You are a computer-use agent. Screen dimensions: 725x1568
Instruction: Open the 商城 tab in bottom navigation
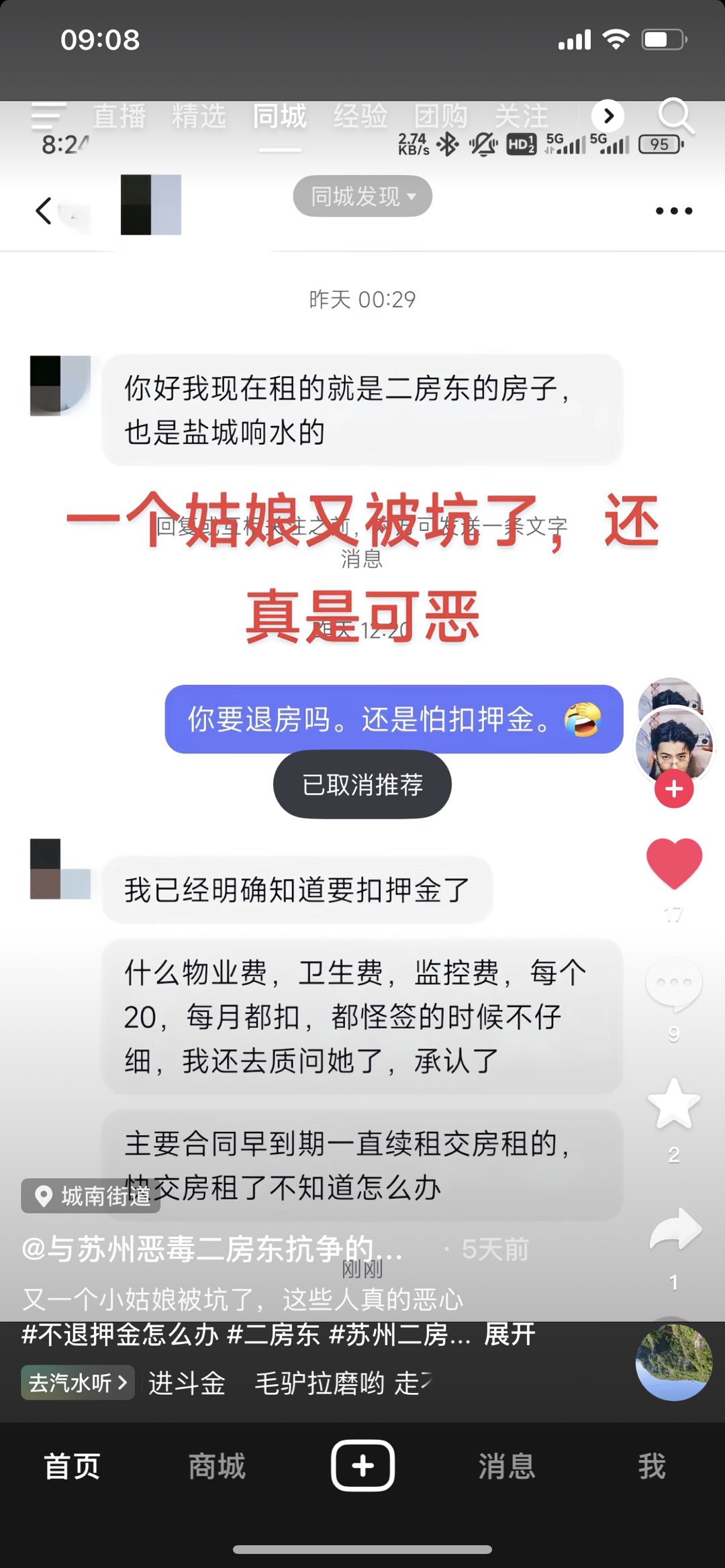click(217, 1466)
